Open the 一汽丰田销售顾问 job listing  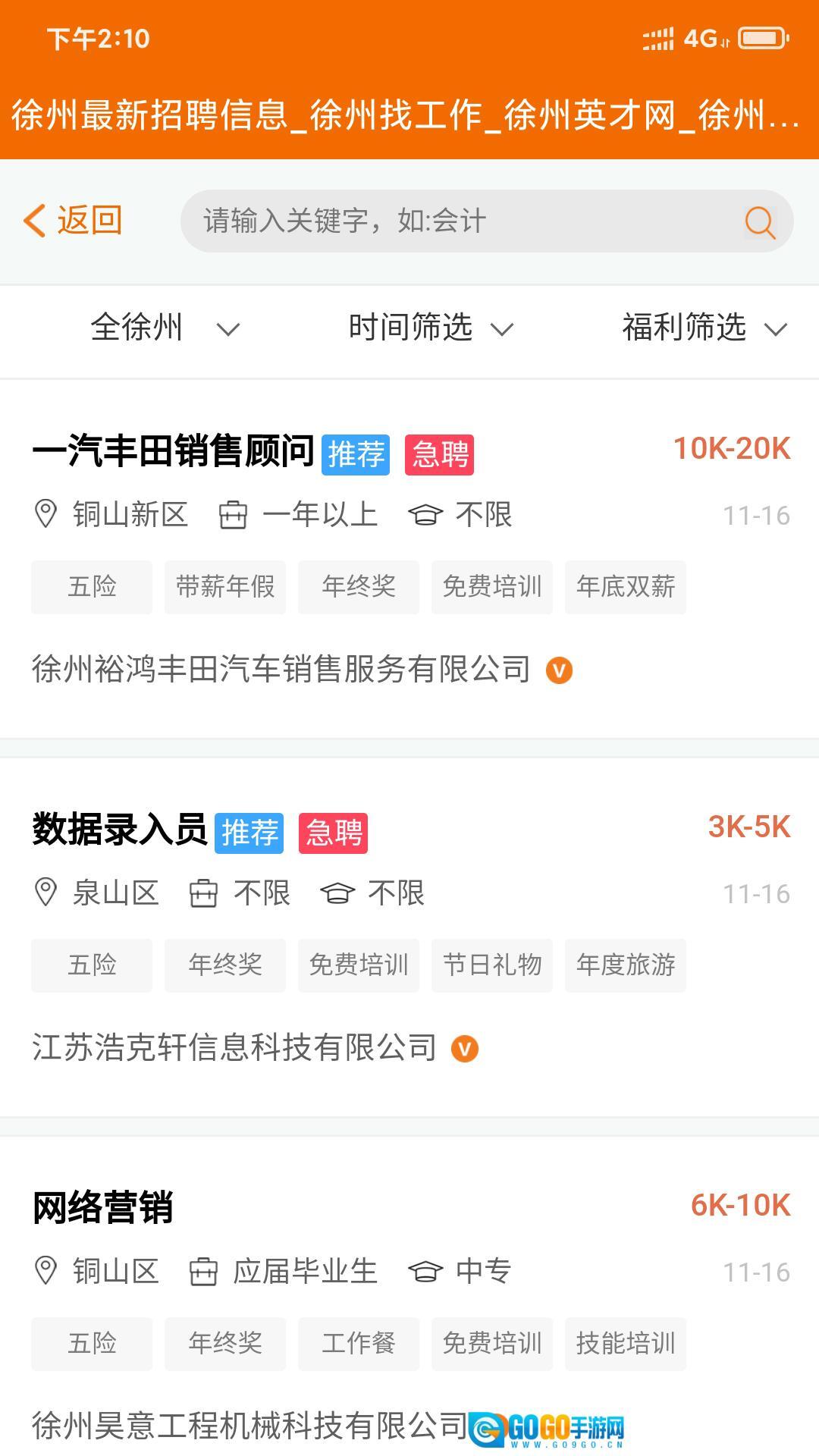tap(174, 451)
